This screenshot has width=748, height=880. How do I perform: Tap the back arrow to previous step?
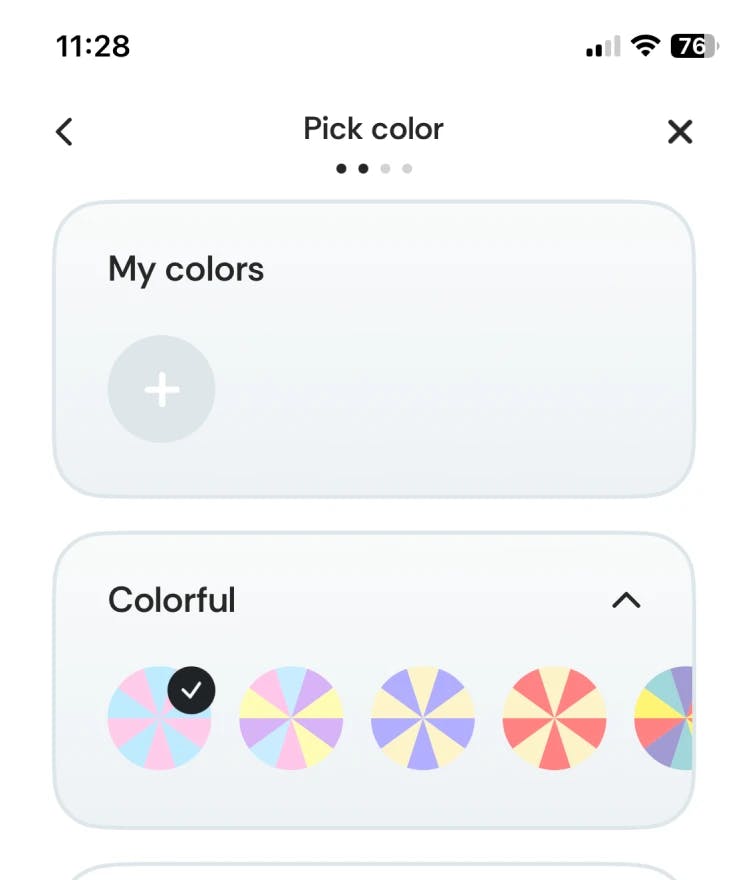tap(64, 131)
